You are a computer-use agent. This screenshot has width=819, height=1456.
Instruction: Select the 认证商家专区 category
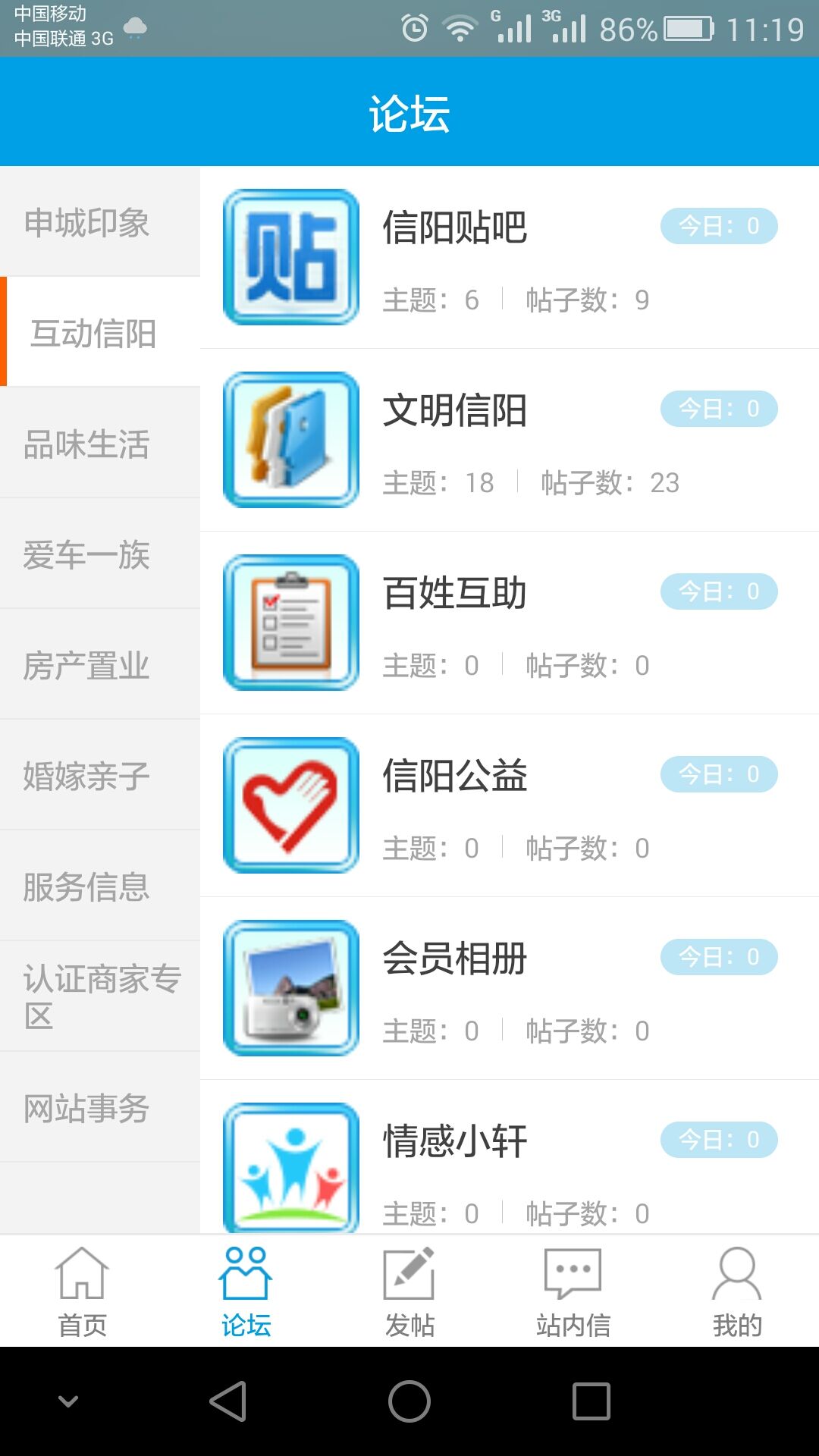click(100, 996)
